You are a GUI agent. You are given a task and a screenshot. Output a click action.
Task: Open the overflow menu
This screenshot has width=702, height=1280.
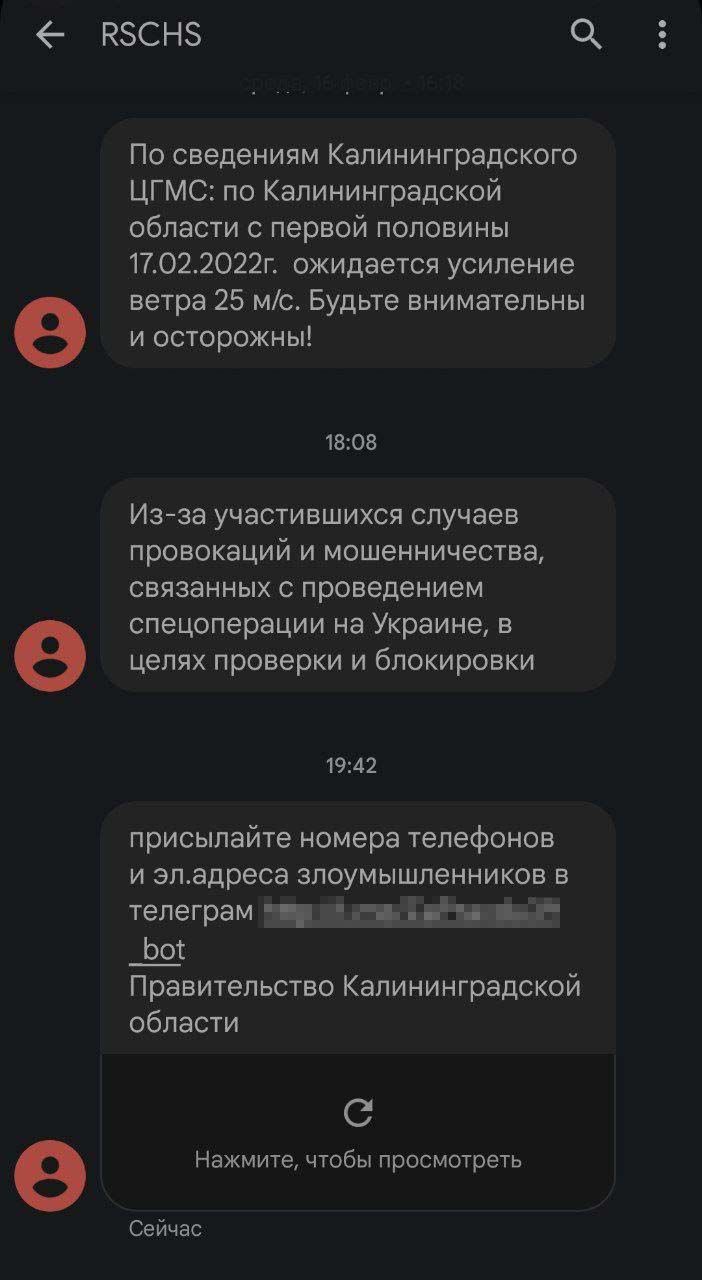(662, 36)
